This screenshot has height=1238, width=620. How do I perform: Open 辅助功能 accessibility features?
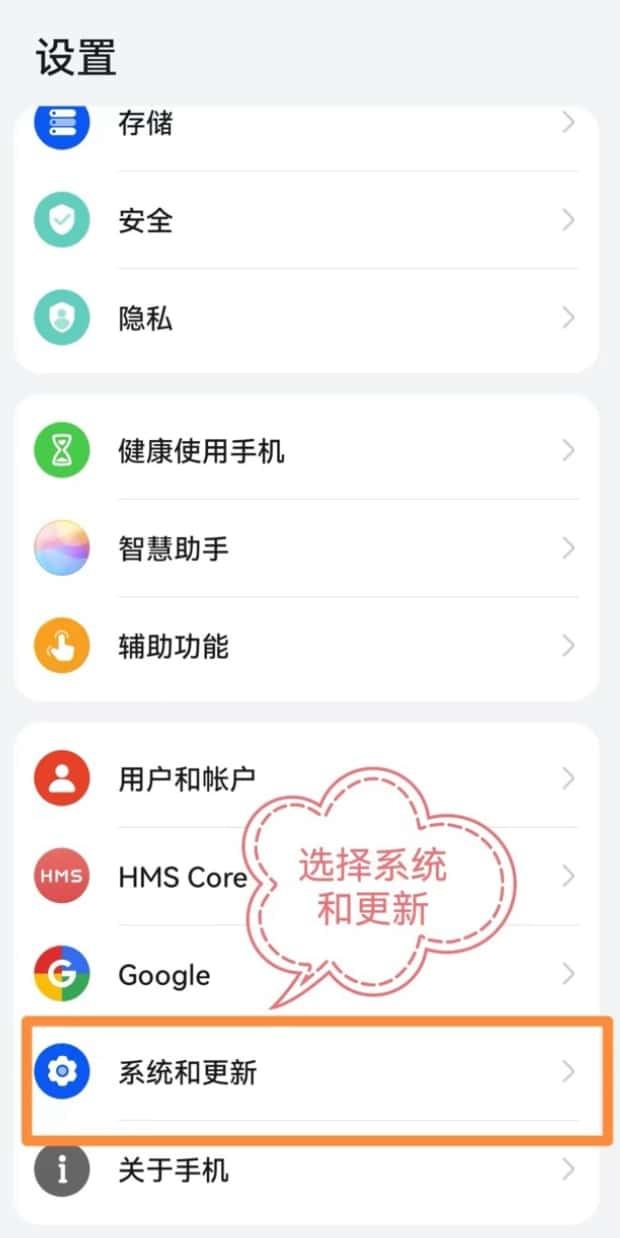click(300, 646)
